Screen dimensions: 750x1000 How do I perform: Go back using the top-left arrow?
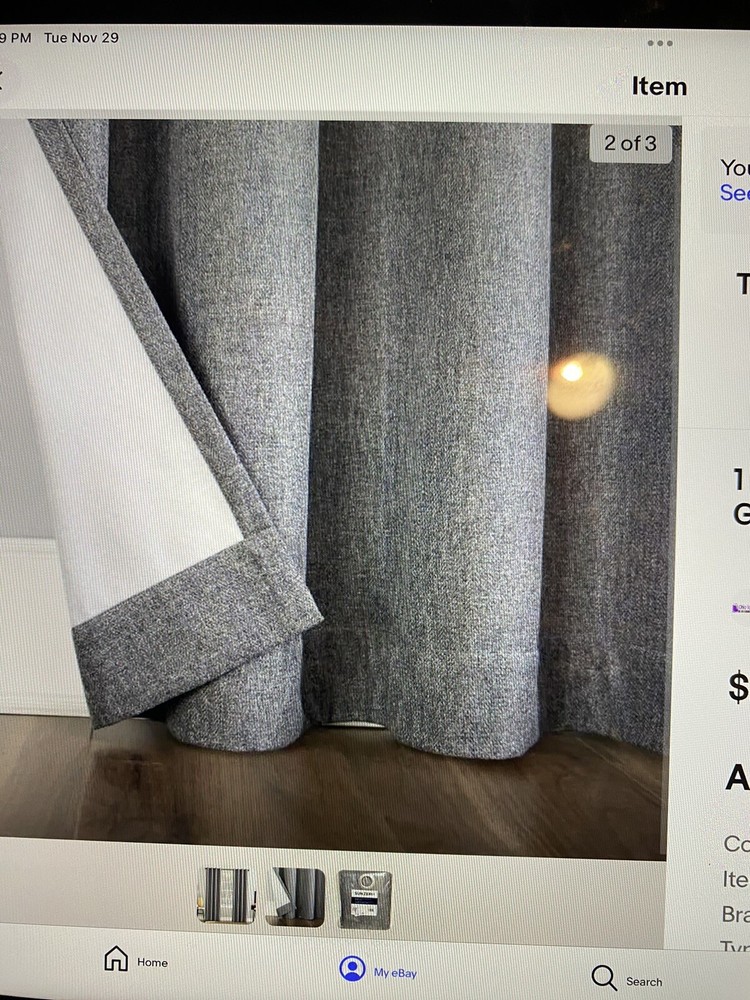coord(3,82)
